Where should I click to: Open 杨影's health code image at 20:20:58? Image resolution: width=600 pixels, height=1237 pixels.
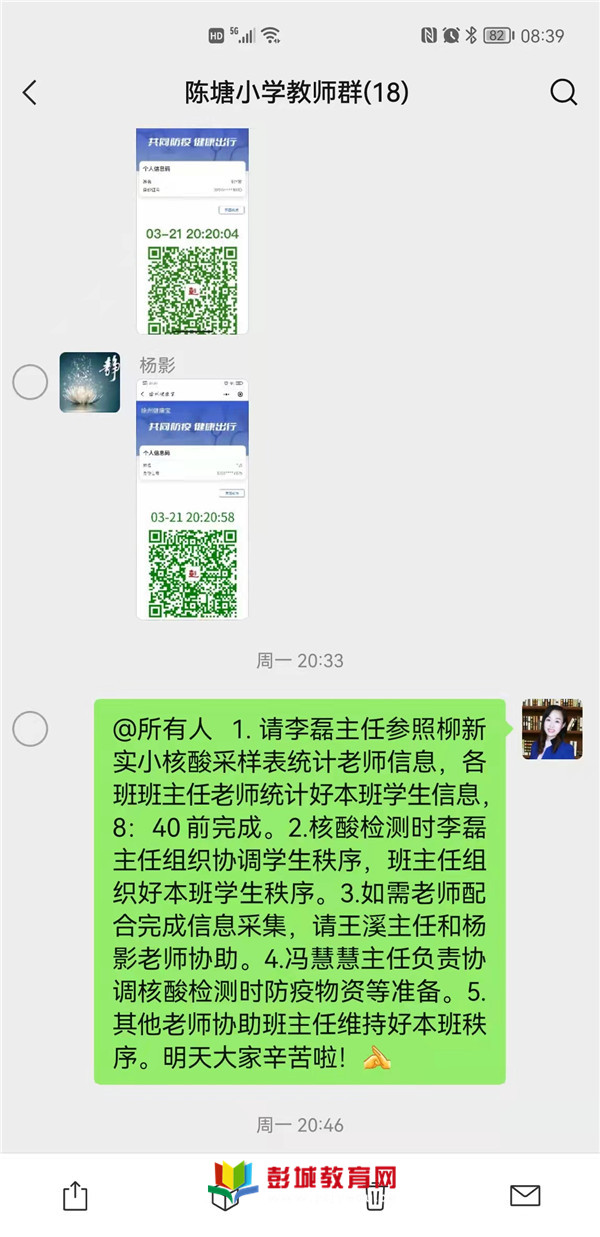click(x=193, y=499)
